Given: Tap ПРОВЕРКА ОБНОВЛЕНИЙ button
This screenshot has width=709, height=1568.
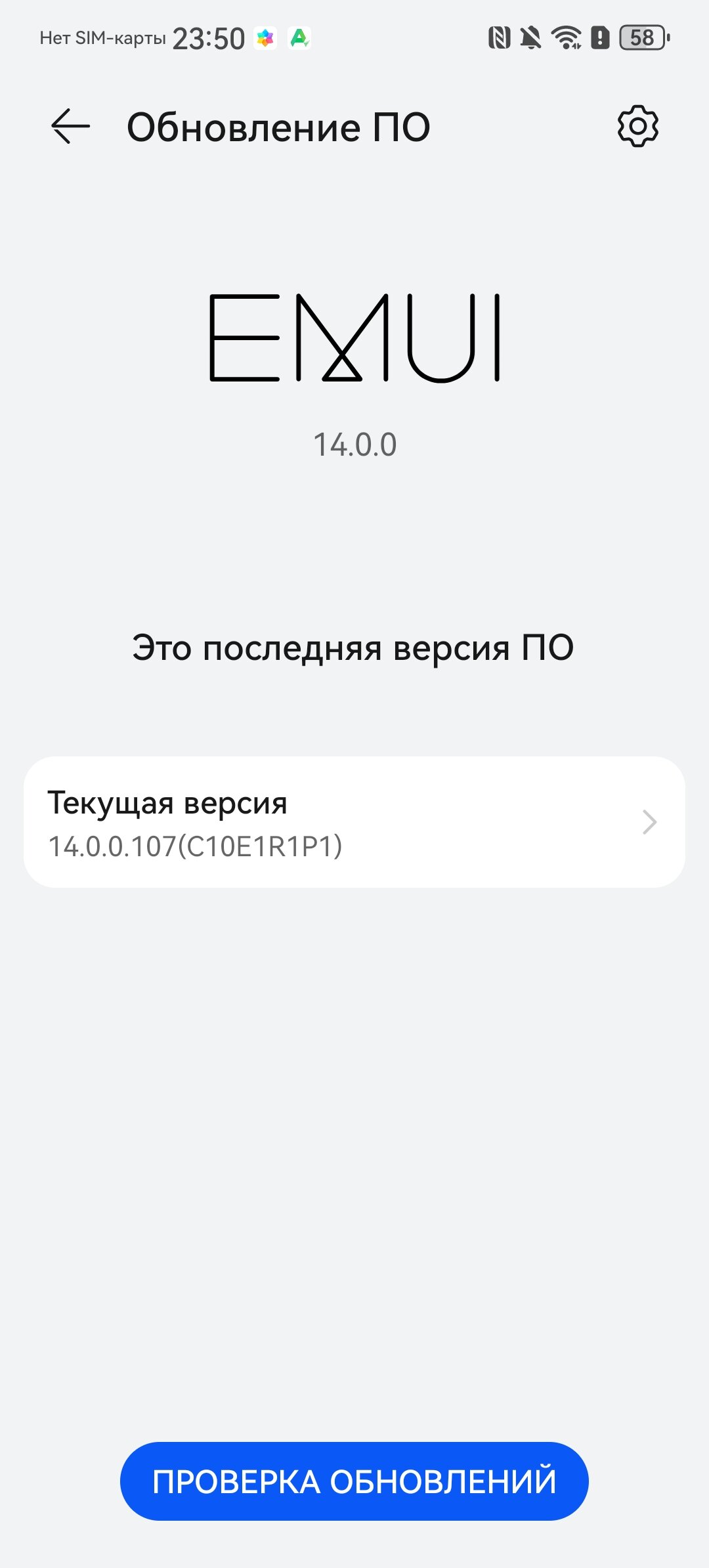Looking at the screenshot, I should pos(354,1481).
